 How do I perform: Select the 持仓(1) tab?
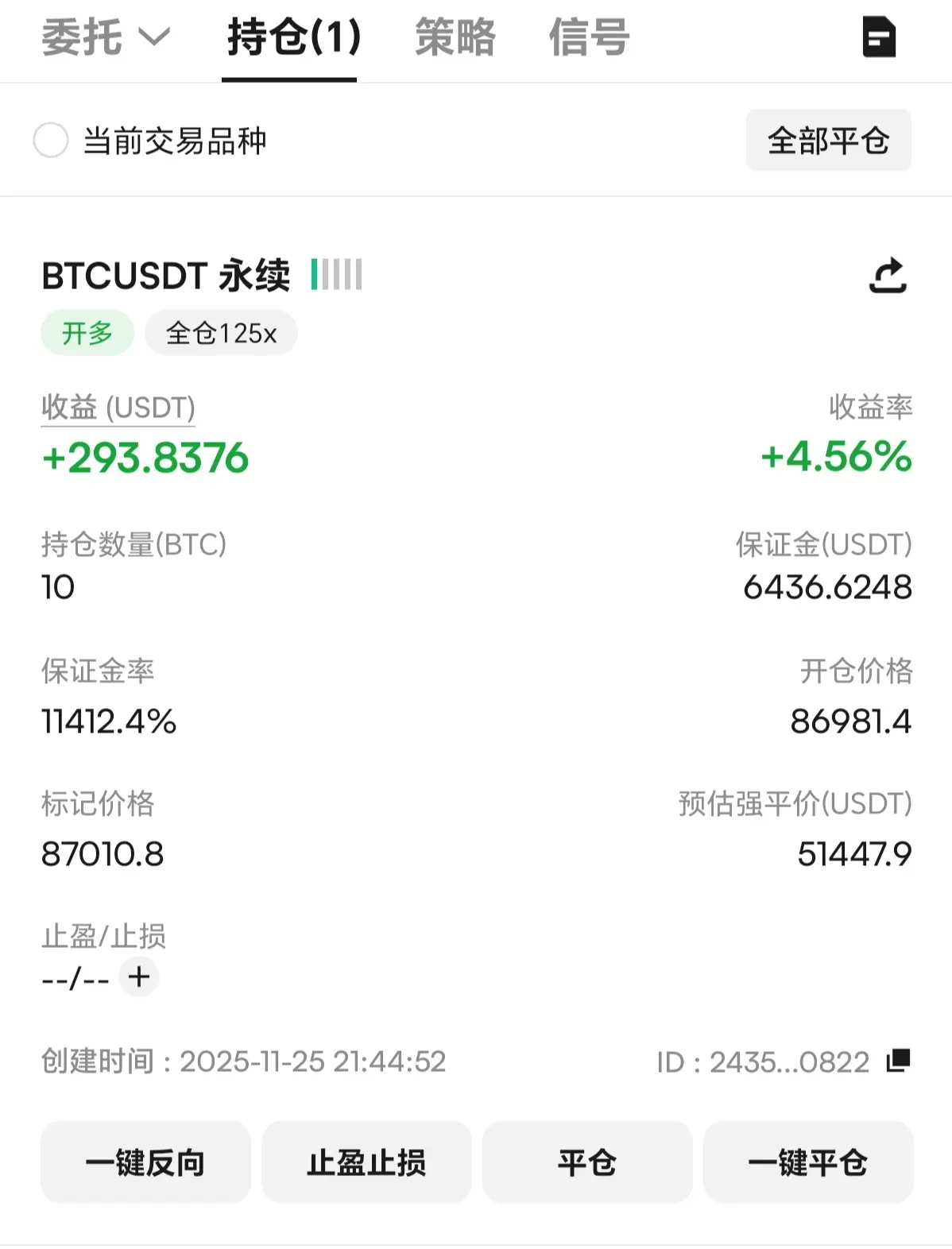pyautogui.click(x=293, y=37)
